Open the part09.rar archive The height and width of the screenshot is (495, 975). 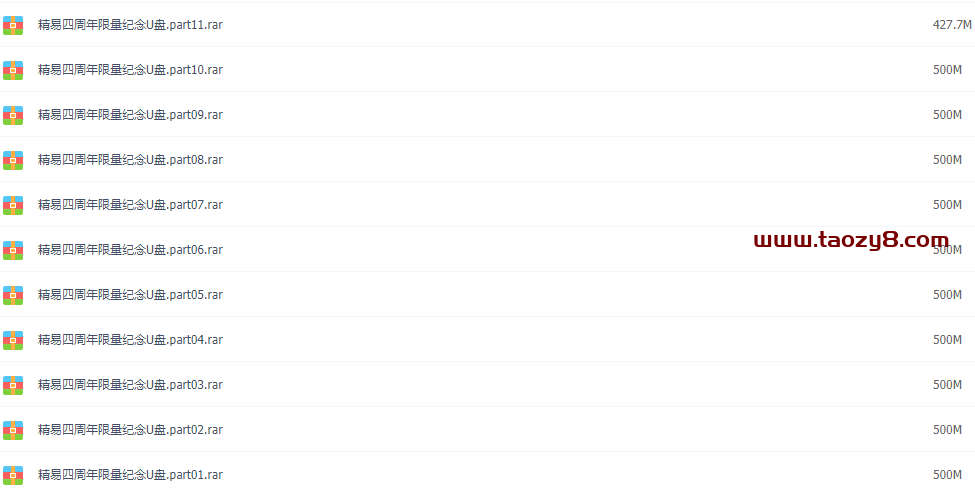coord(130,115)
